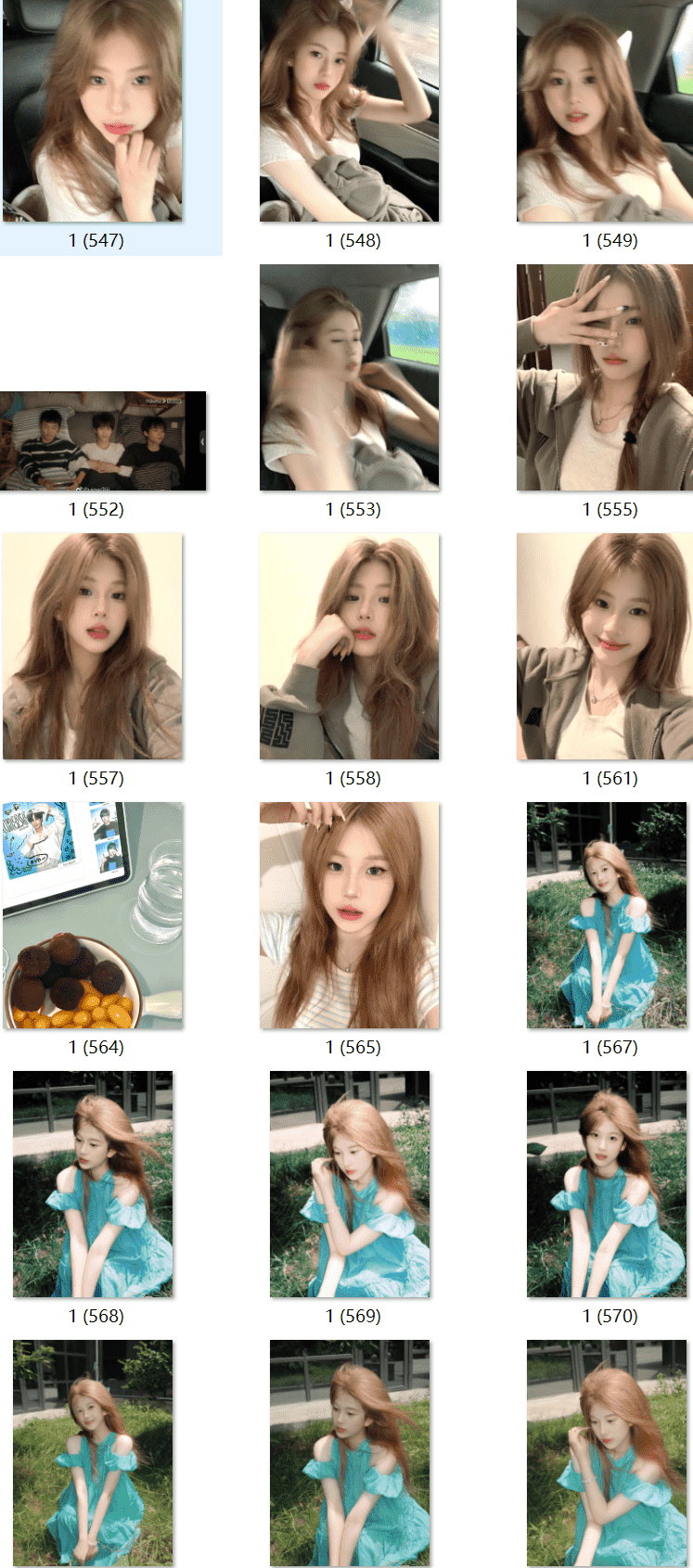Viewport: 693px width, 1568px height.
Task: Open the file named 1 (552)
Action: coord(103,440)
